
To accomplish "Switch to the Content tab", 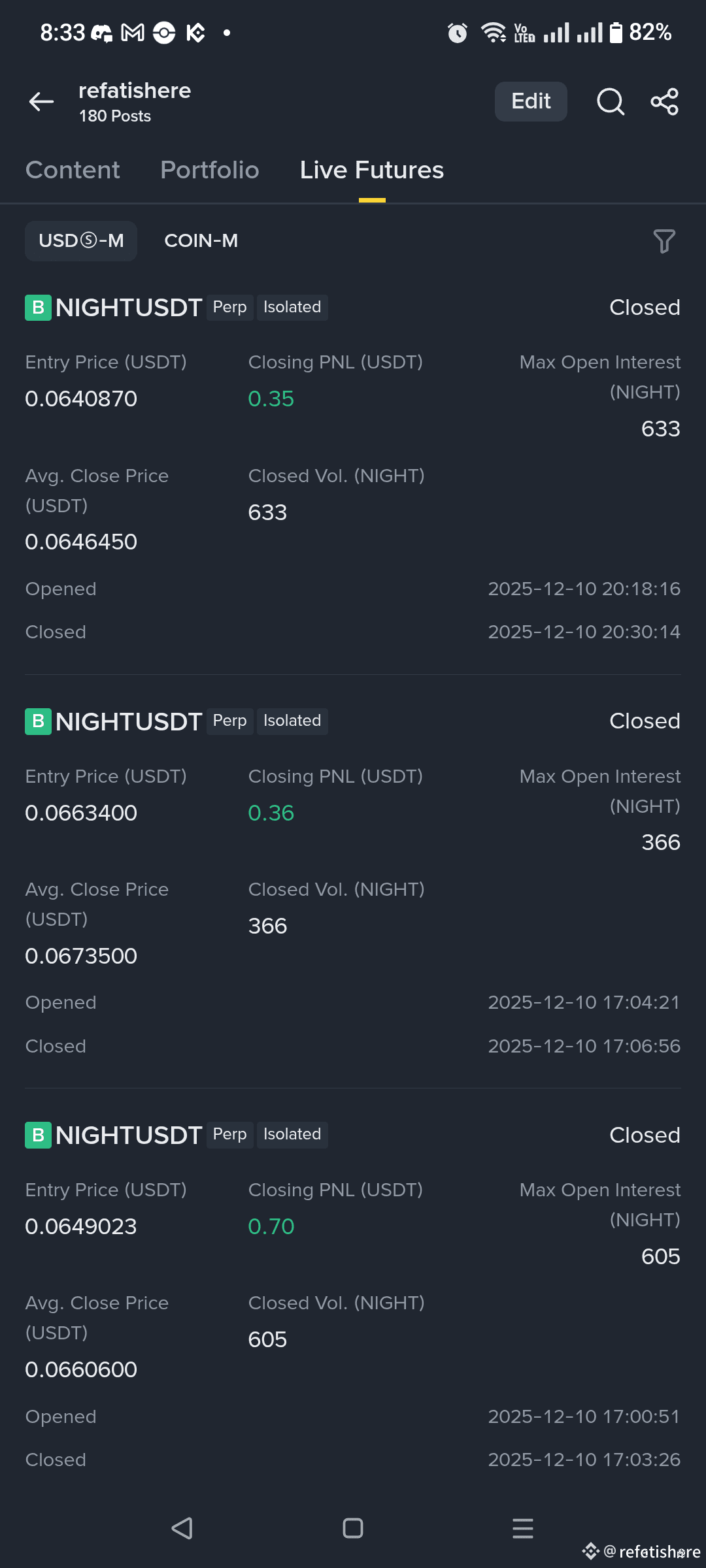I will coord(73,171).
